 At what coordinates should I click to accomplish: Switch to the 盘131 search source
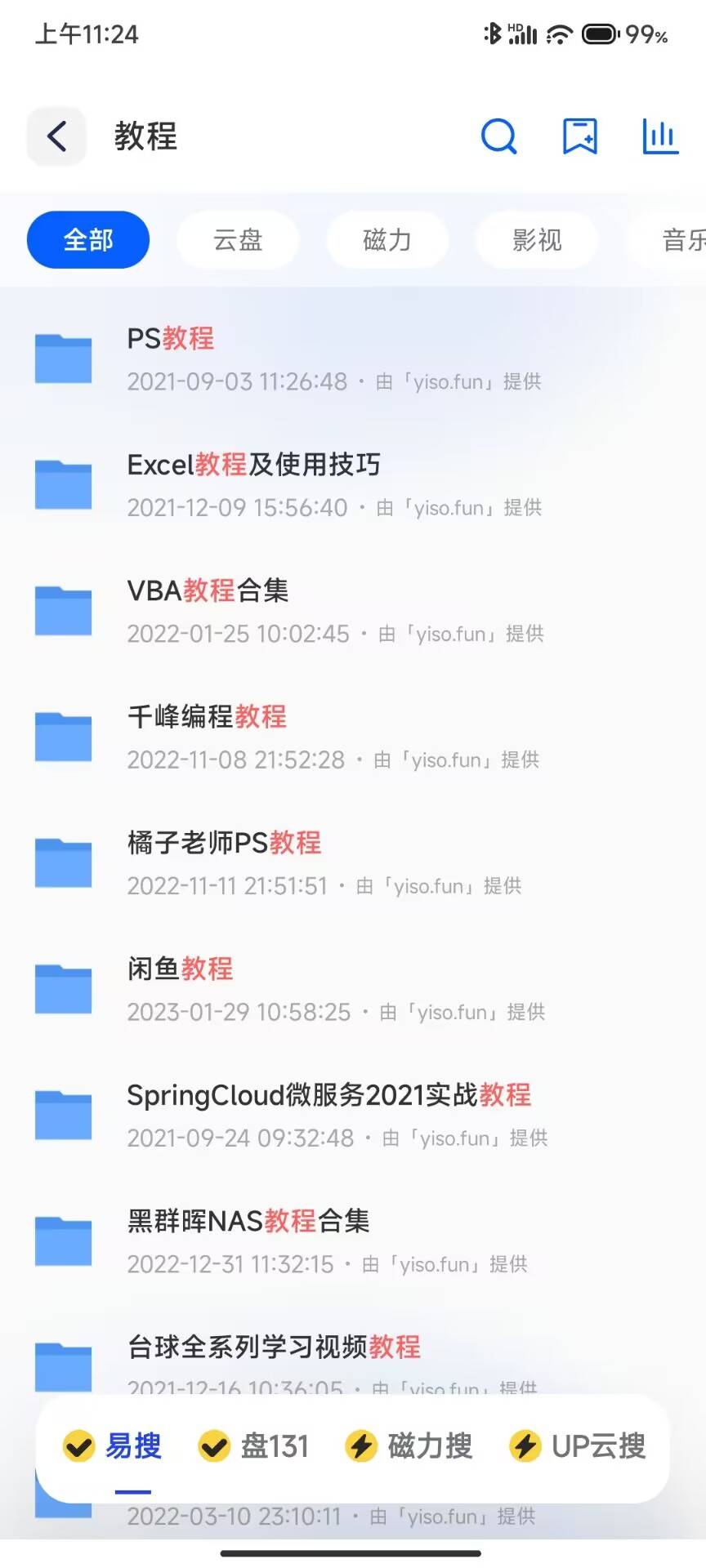coord(254,1446)
